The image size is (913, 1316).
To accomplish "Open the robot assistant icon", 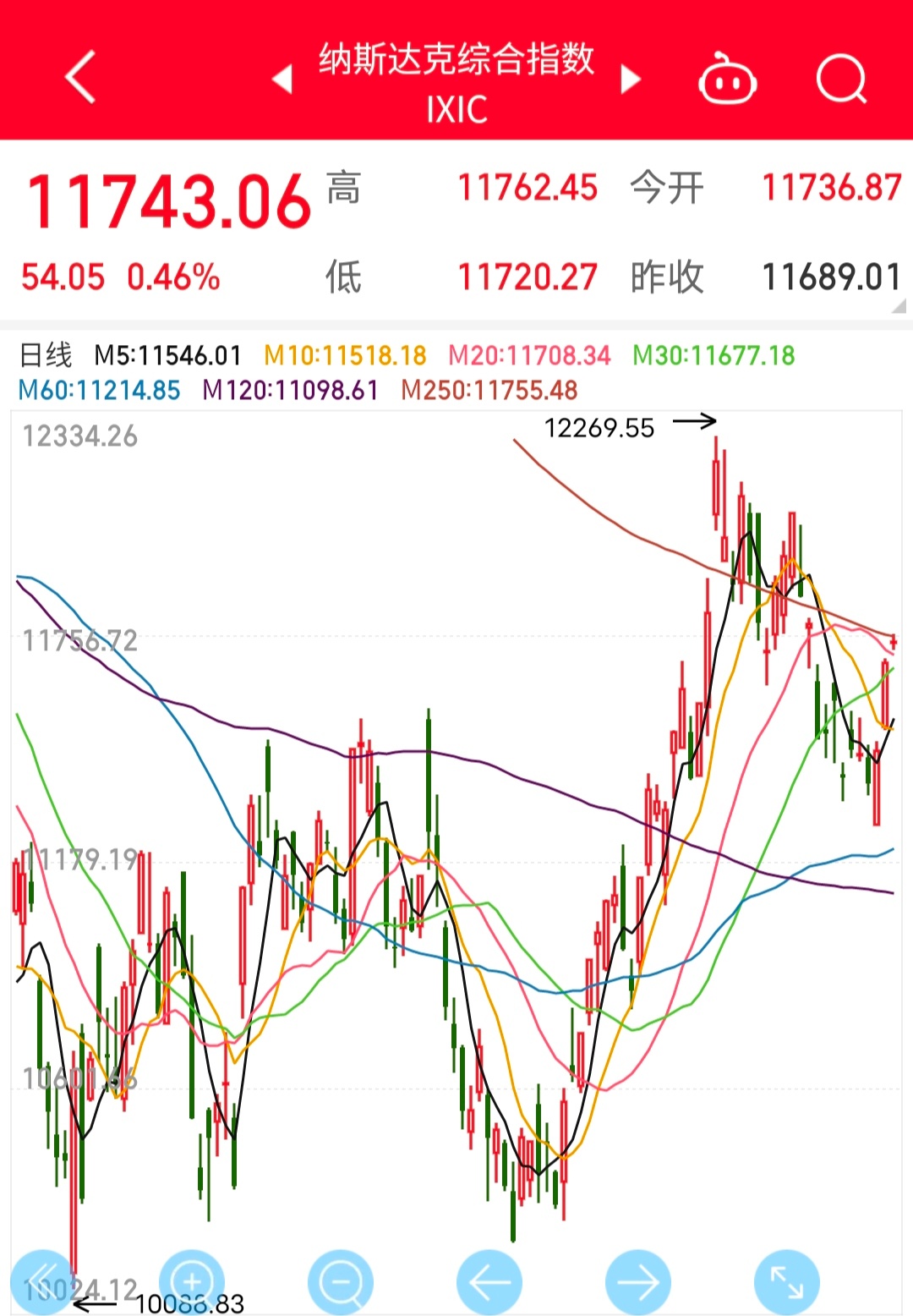I will (727, 80).
